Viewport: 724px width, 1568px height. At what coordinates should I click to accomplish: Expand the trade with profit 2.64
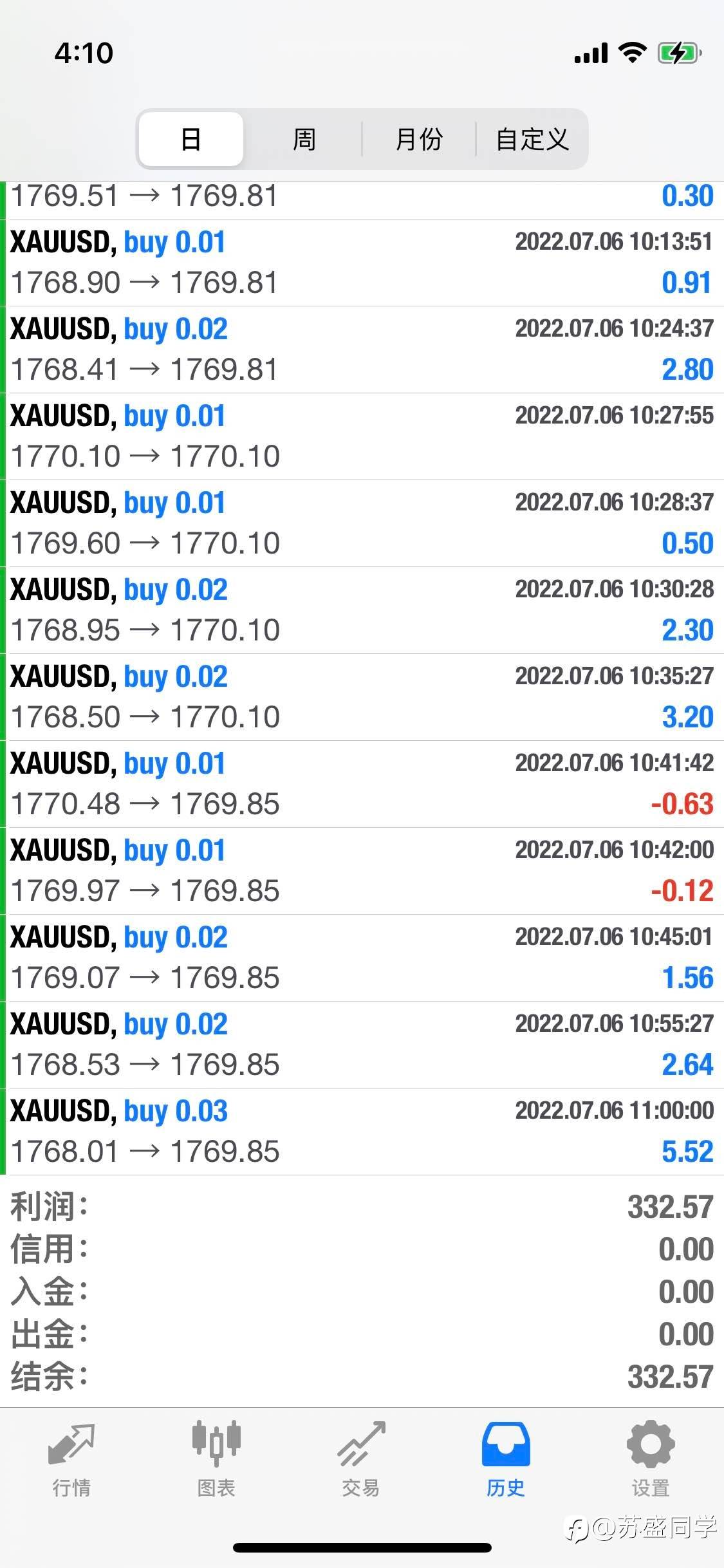click(x=362, y=1045)
